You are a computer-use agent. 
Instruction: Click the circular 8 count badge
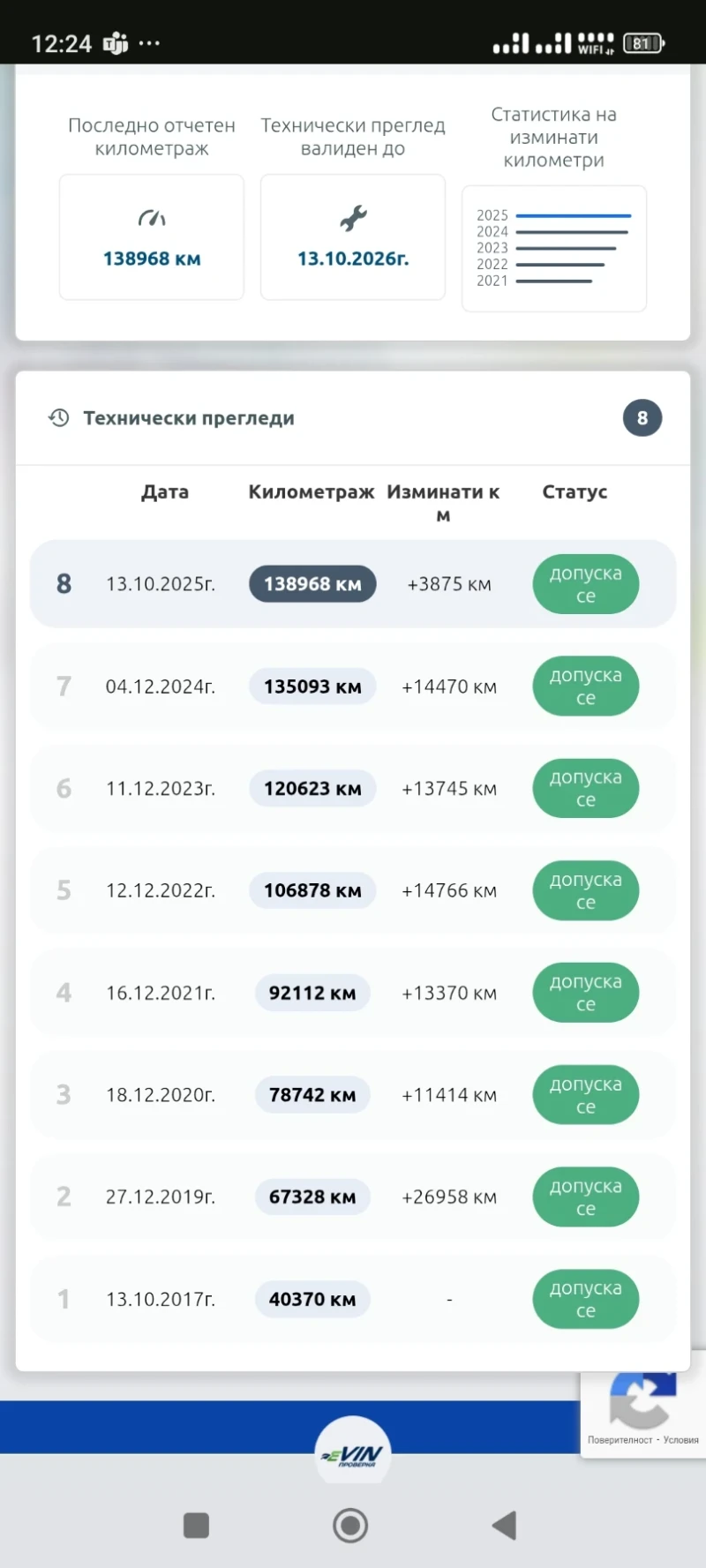(642, 418)
